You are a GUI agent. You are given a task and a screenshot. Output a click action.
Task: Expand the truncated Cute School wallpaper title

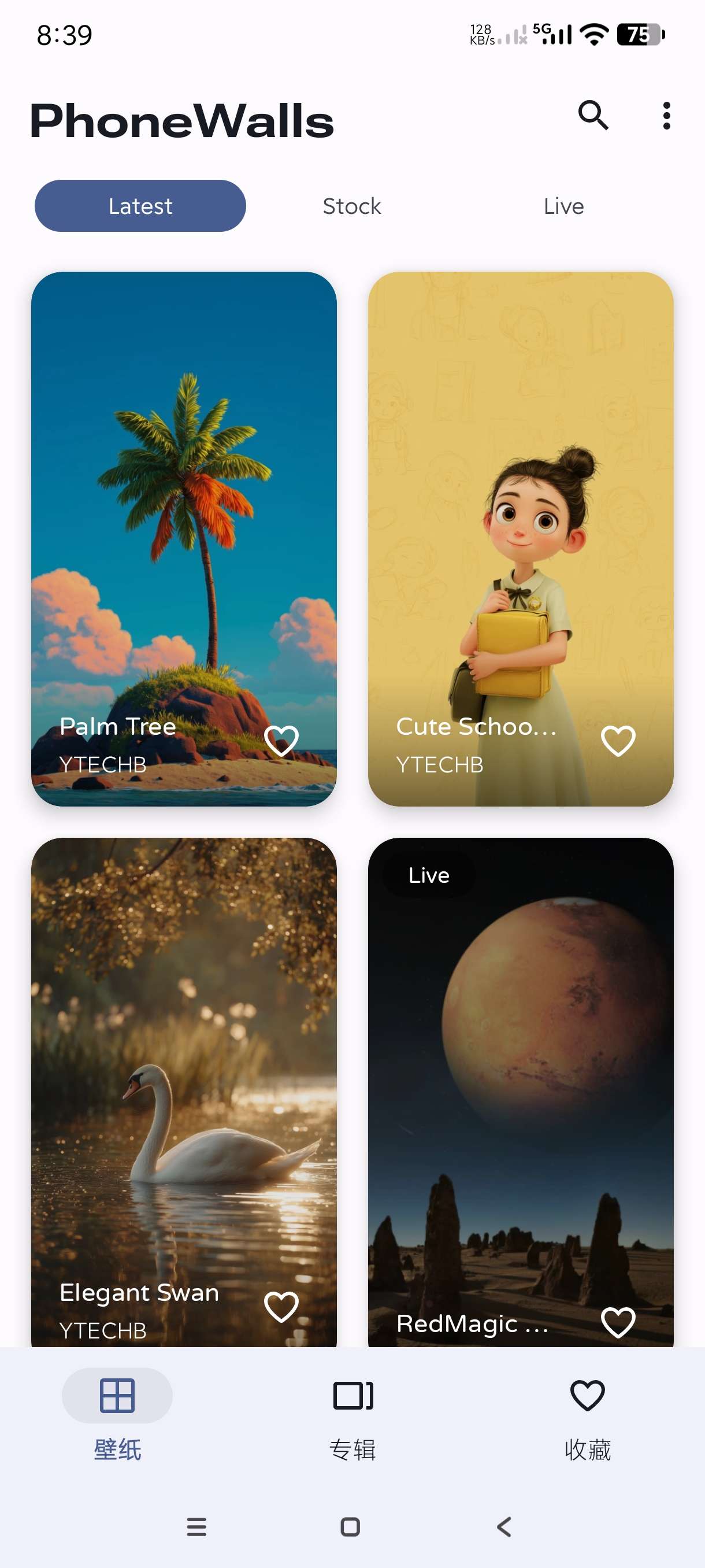tap(477, 726)
